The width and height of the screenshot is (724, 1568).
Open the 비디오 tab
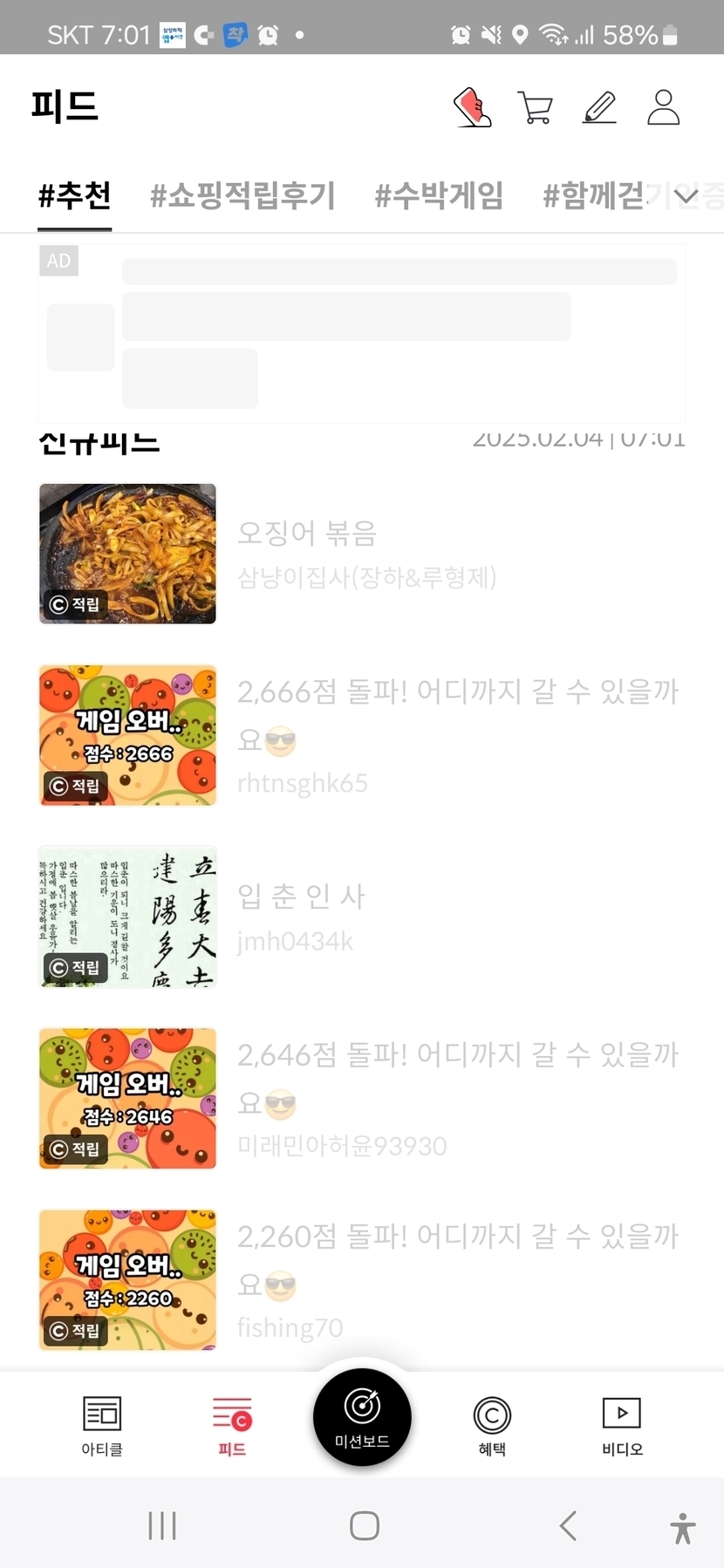coord(622,1425)
